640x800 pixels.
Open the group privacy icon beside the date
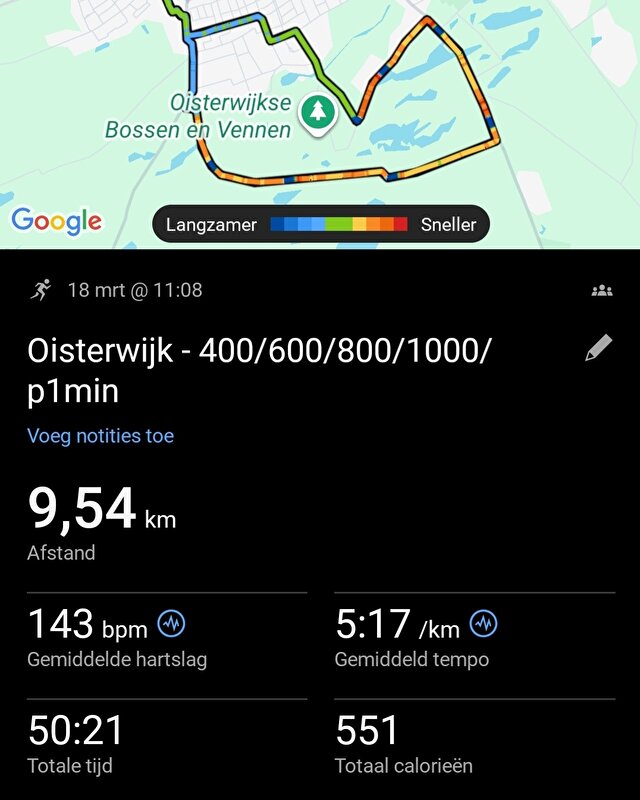coord(602,291)
